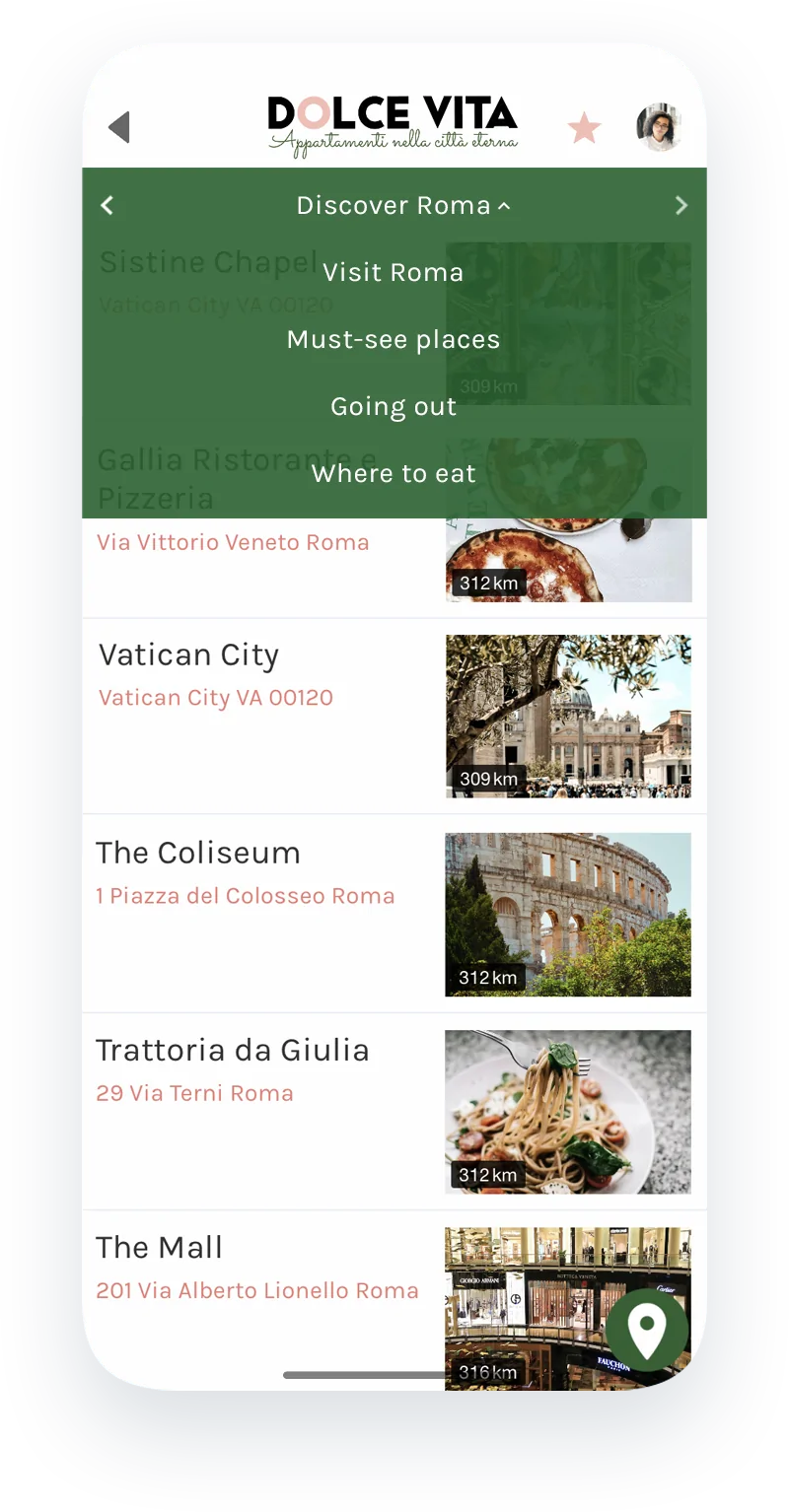Select the Going out option
This screenshot has width=789, height=1512.
[394, 406]
